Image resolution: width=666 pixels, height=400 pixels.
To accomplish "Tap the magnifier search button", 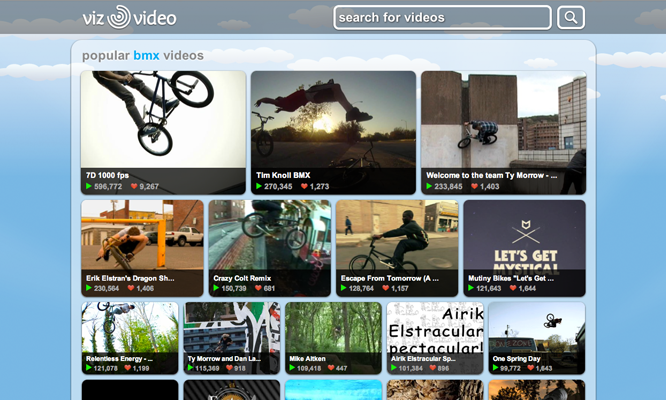I will (x=571, y=17).
